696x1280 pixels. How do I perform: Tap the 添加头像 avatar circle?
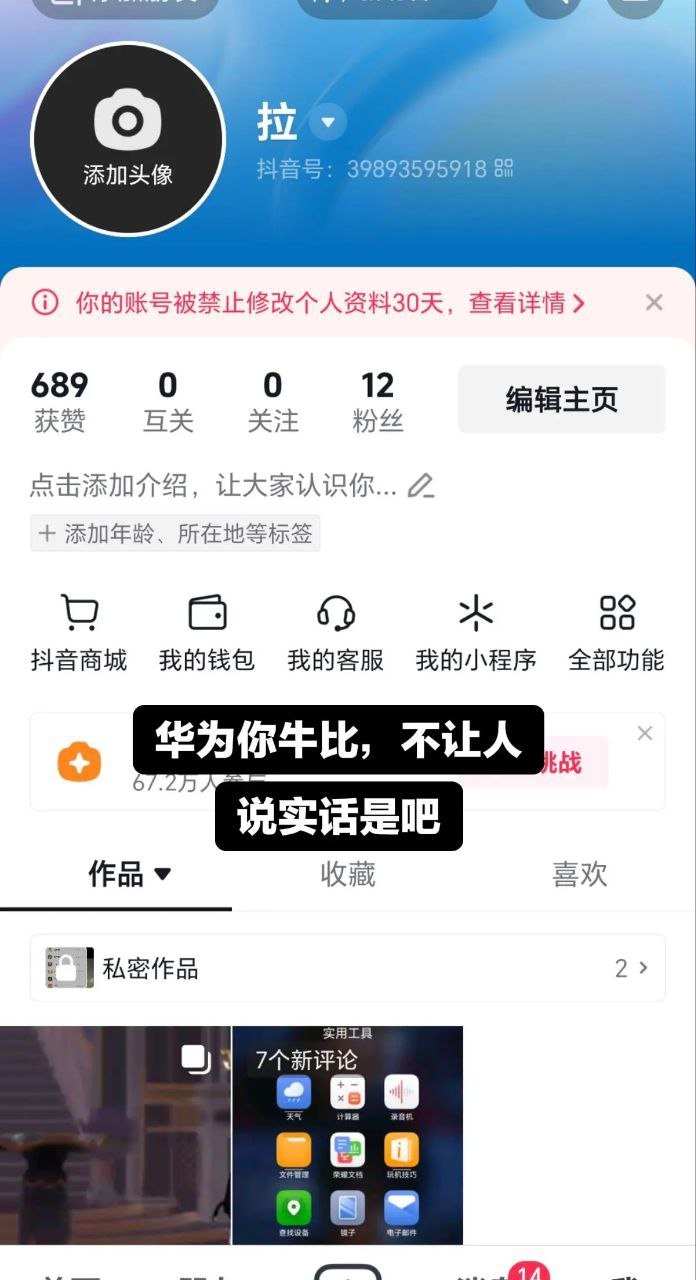coord(128,139)
